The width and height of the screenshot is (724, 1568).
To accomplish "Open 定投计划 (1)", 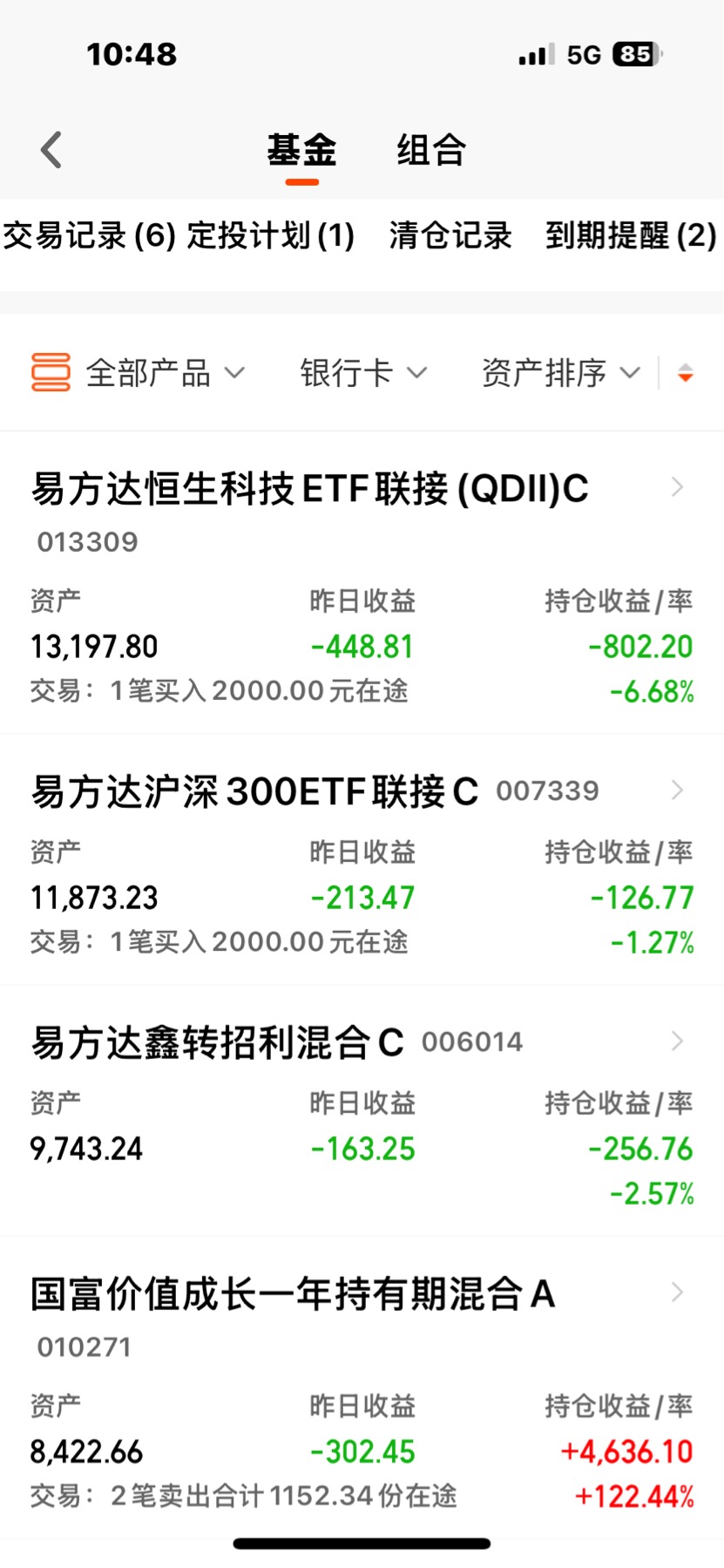I will 271,235.
